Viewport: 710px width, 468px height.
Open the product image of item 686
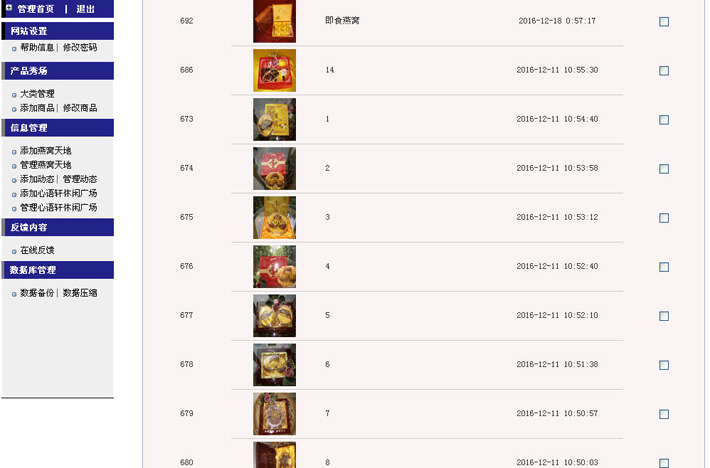(274, 70)
